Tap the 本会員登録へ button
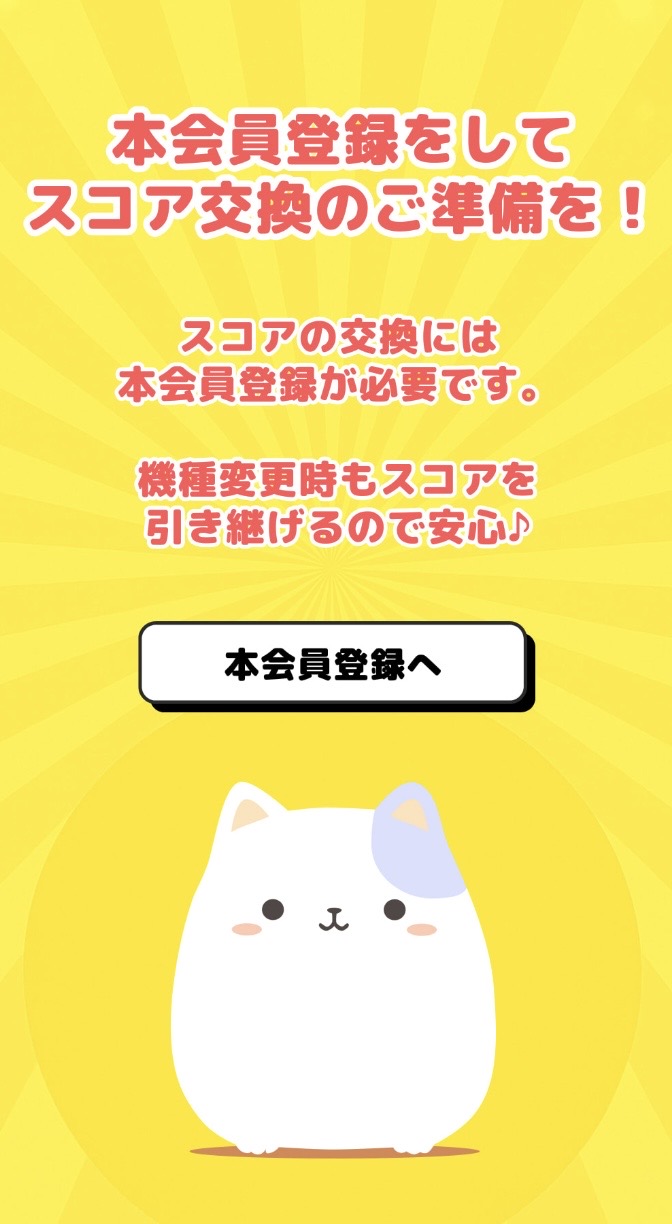Screen dimensions: 672x1224 pyautogui.click(x=333, y=663)
